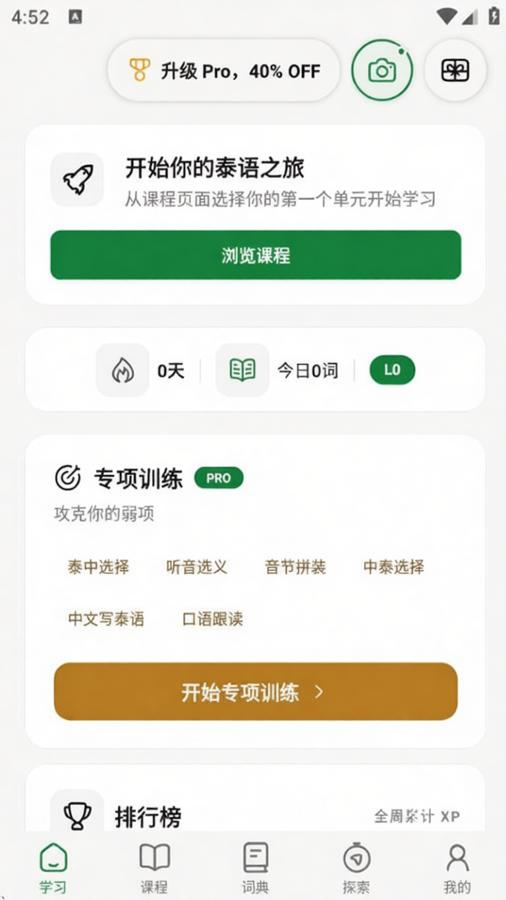Open the gift box icon
The image size is (506, 900).
click(456, 71)
